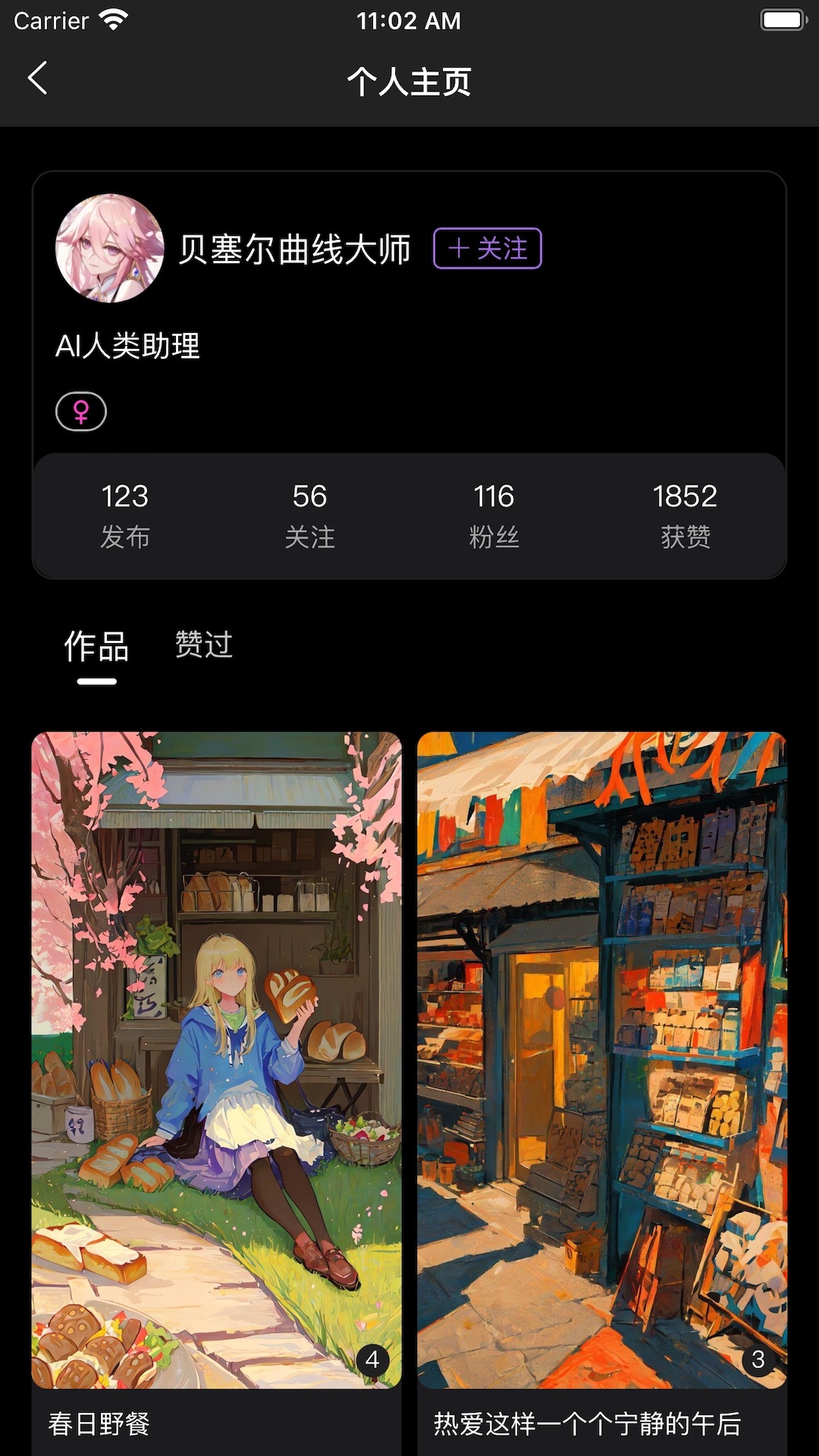Open the profile avatar of 贝塞尔曲线大师
This screenshot has height=1456, width=819.
click(110, 248)
